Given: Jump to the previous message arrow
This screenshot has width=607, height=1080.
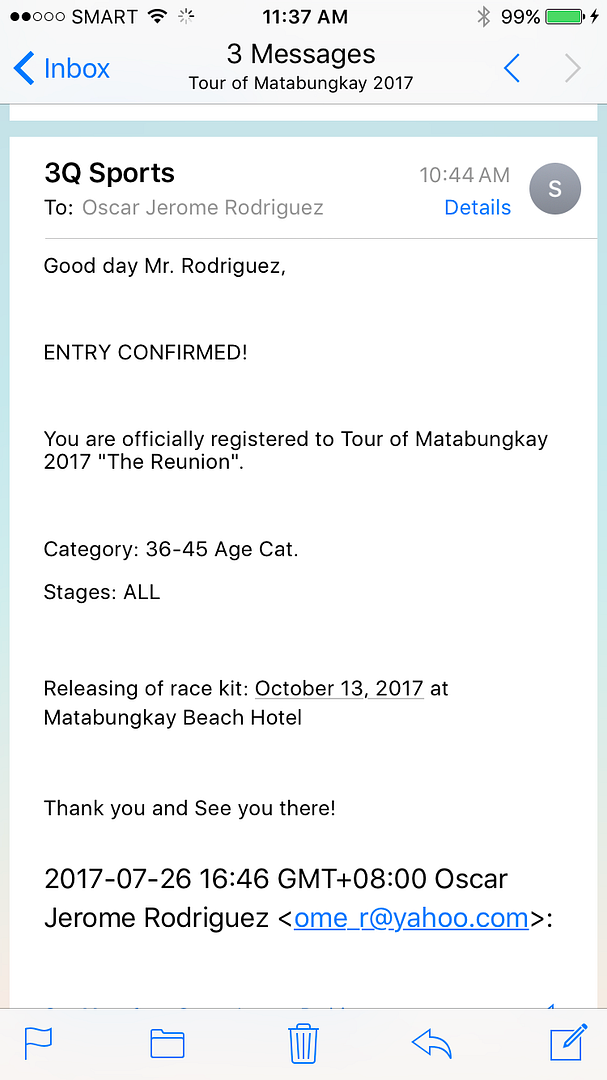Looking at the screenshot, I should coord(511,69).
